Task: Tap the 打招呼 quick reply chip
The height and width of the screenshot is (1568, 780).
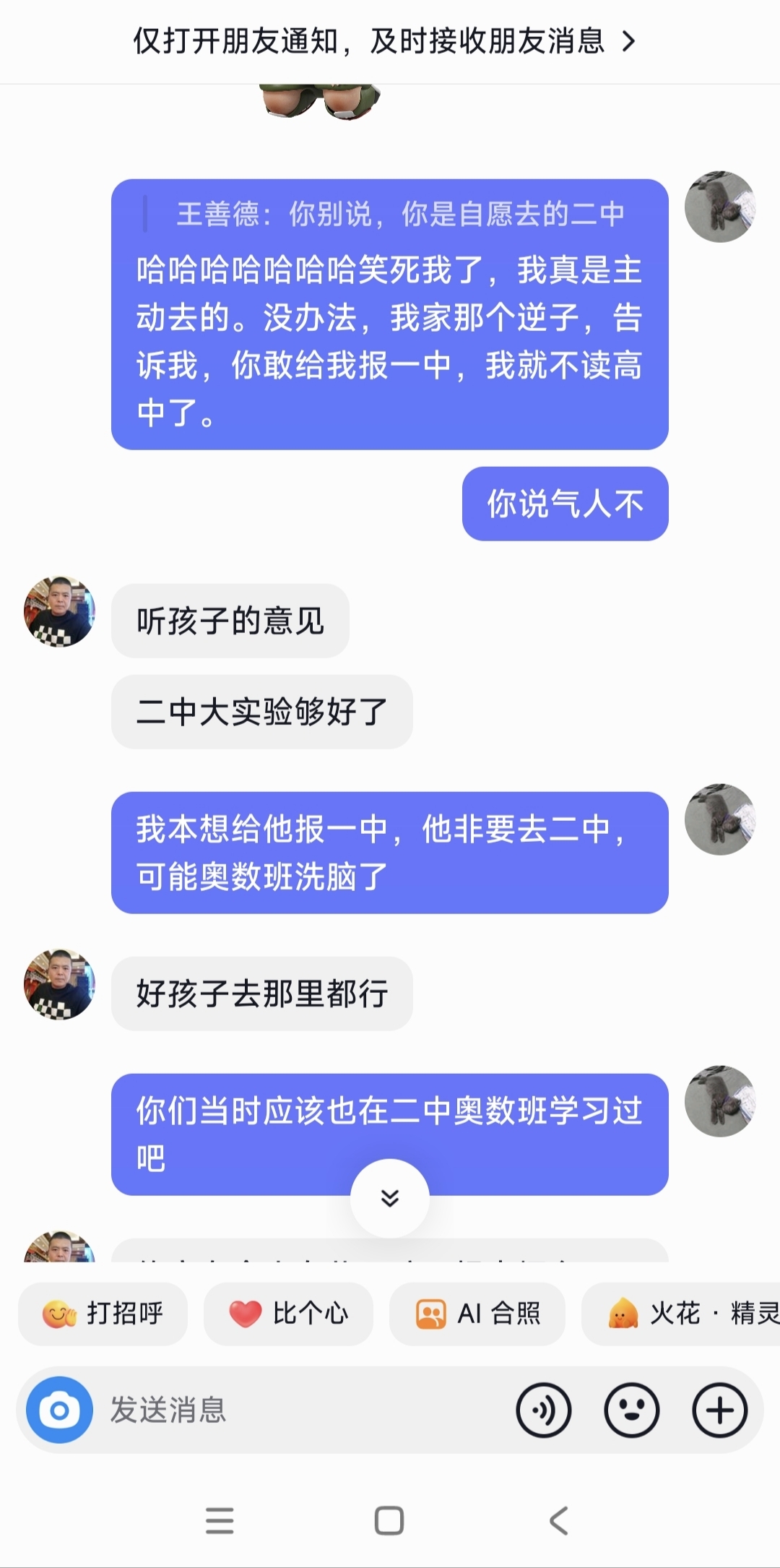Action: click(x=103, y=1314)
